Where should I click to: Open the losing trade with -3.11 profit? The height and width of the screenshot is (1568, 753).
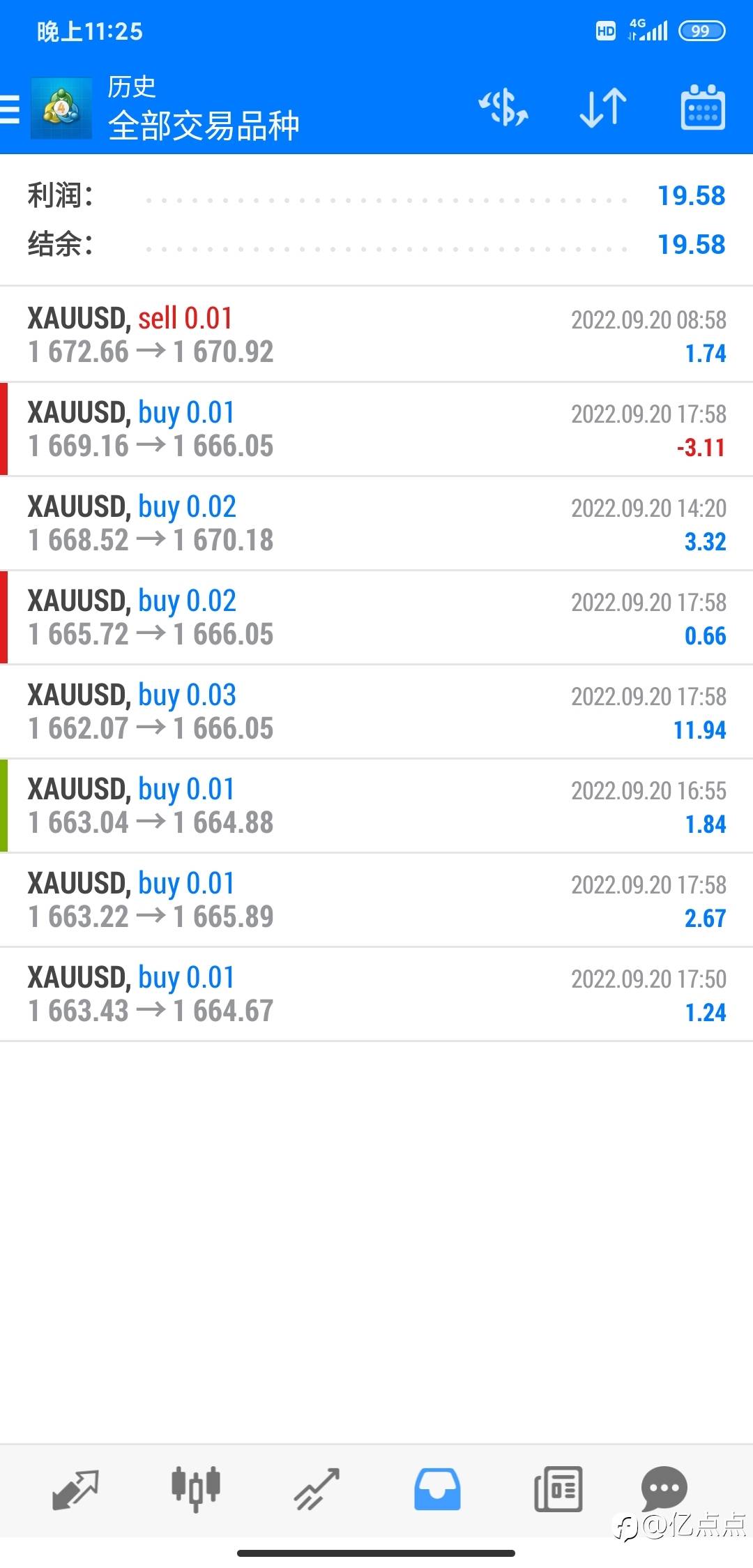pyautogui.click(x=376, y=429)
